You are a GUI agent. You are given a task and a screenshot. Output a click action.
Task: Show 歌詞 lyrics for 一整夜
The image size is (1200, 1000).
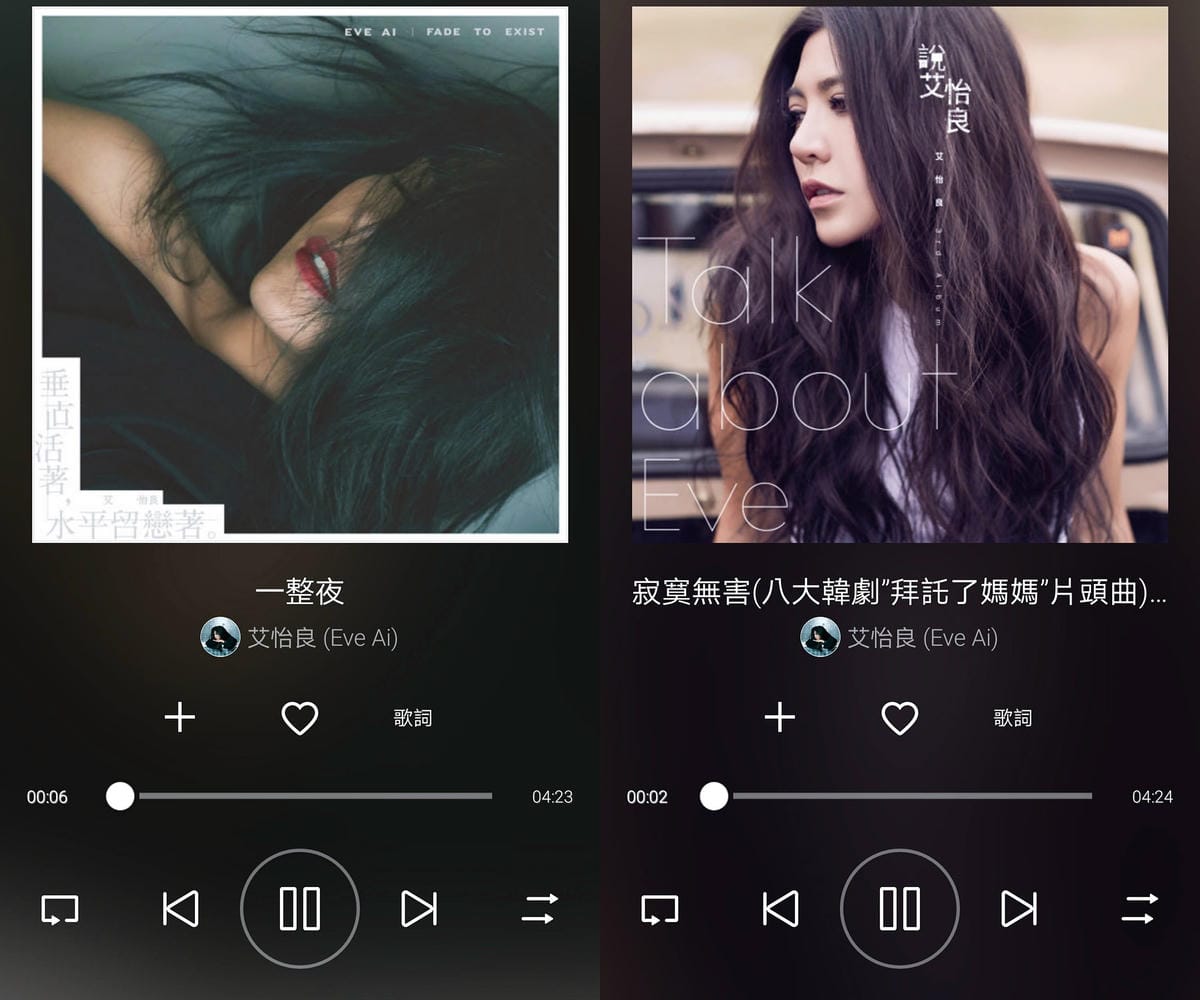413,718
